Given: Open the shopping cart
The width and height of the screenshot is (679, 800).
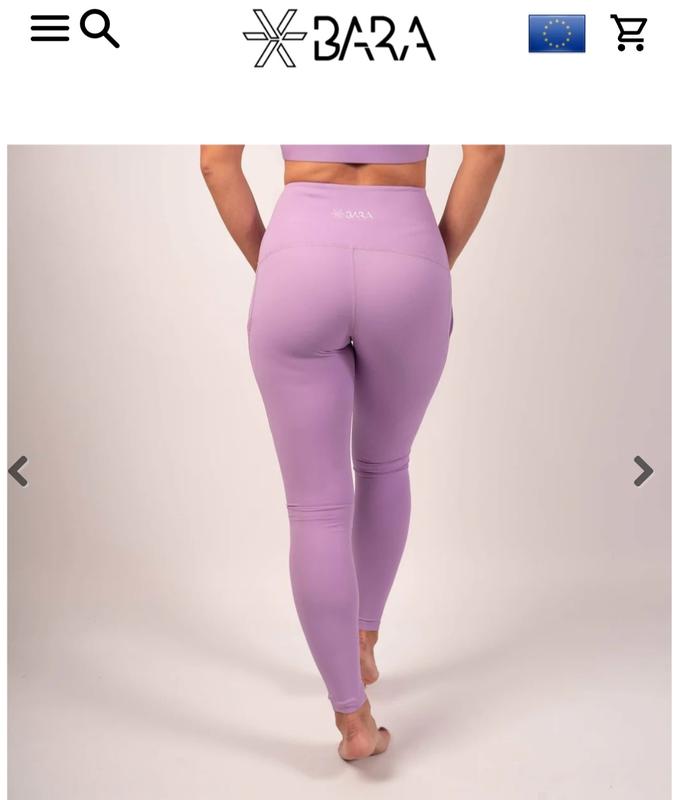Looking at the screenshot, I should click(x=629, y=34).
